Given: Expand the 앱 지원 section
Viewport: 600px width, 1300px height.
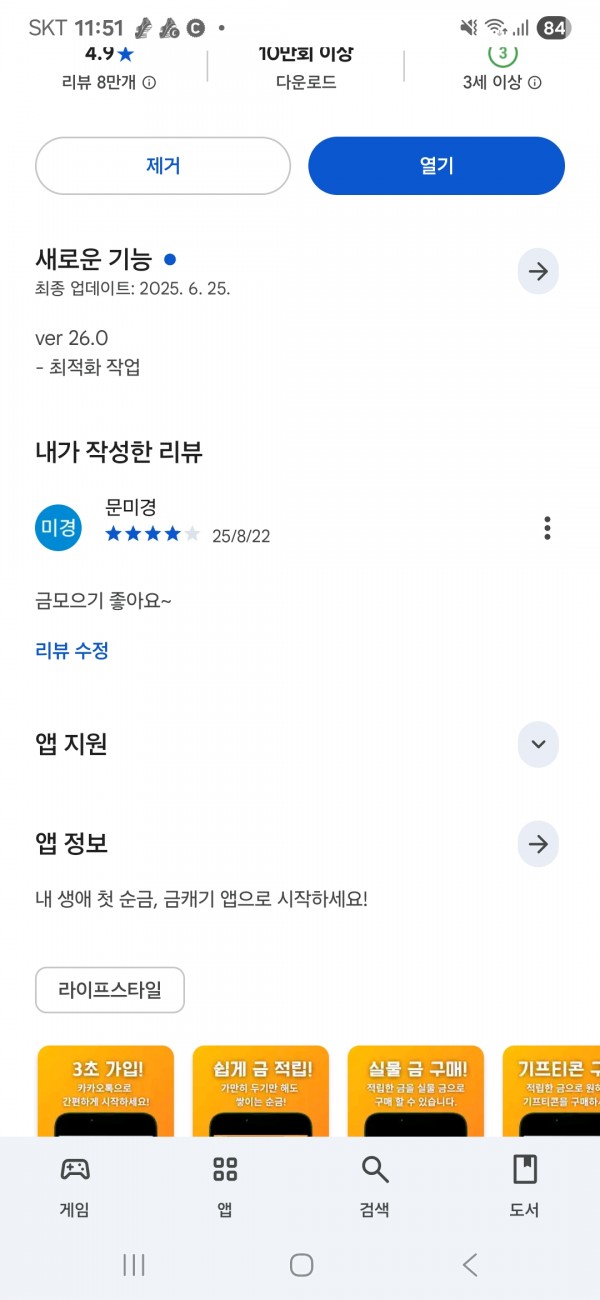Looking at the screenshot, I should (x=538, y=744).
